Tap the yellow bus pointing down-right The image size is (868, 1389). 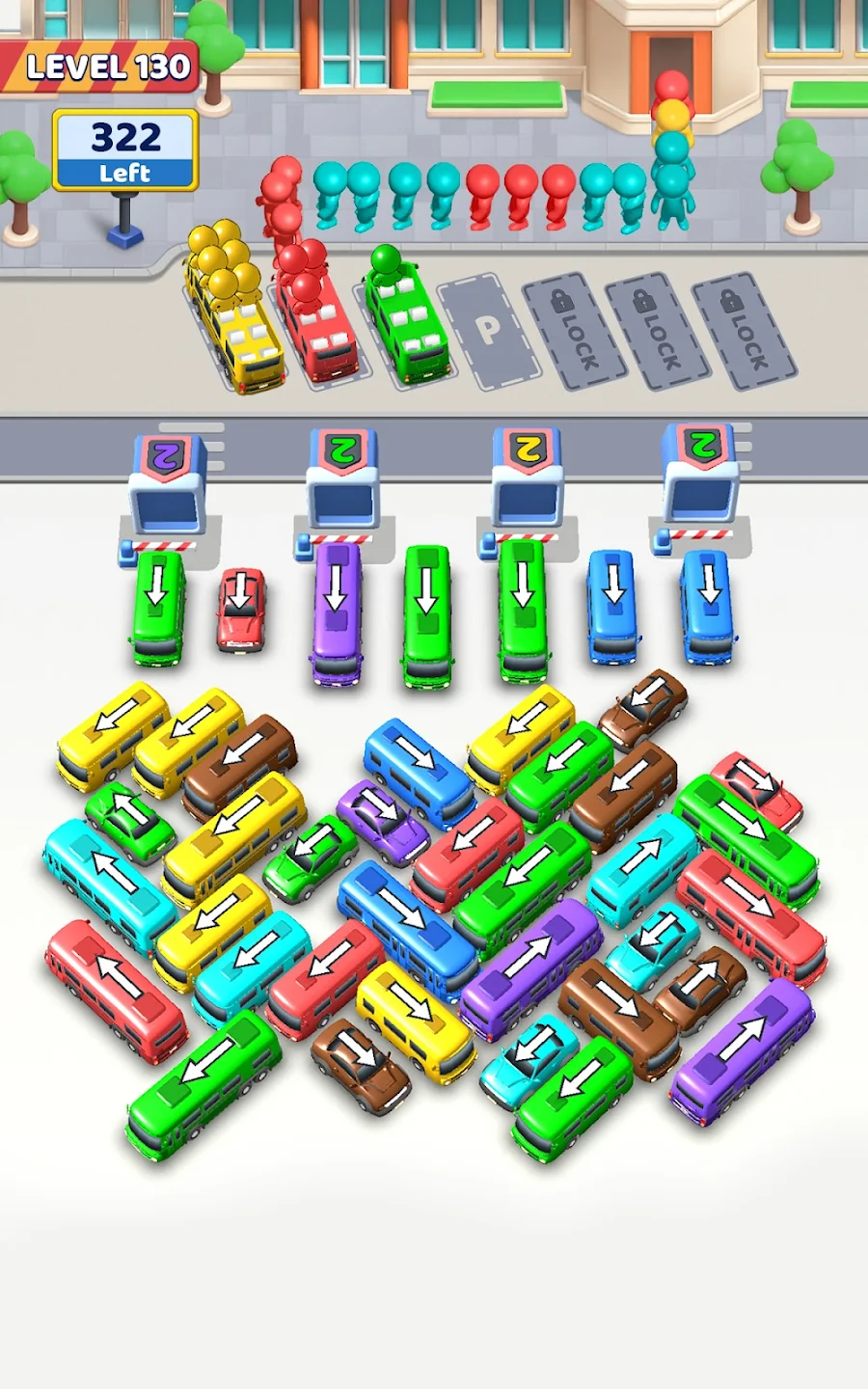coord(417,1023)
